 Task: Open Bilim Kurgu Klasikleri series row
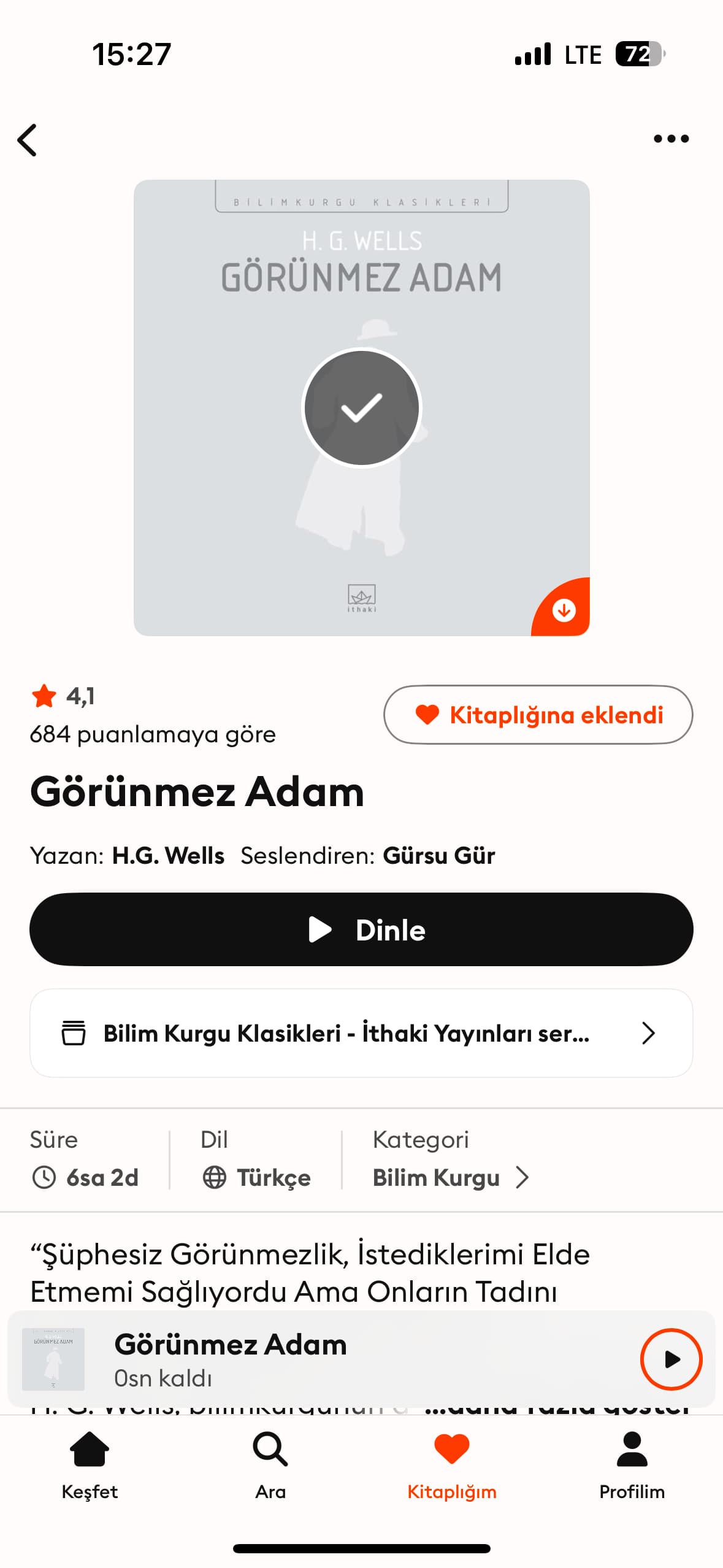361,1033
